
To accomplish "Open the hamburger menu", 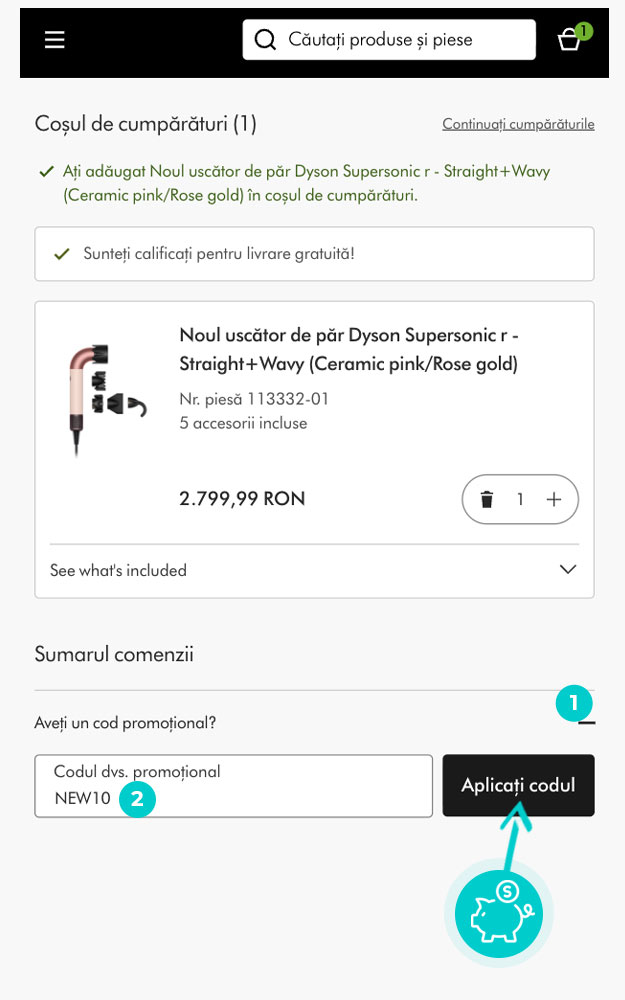I will click(x=54, y=40).
